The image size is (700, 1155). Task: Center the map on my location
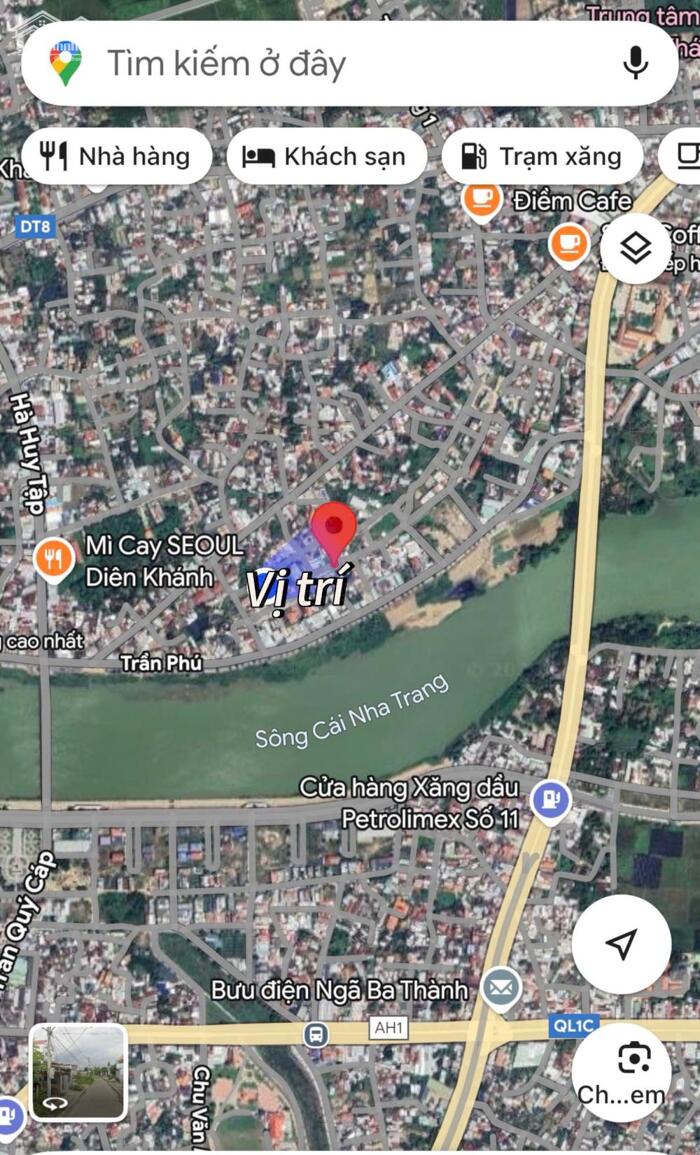[x=621, y=943]
